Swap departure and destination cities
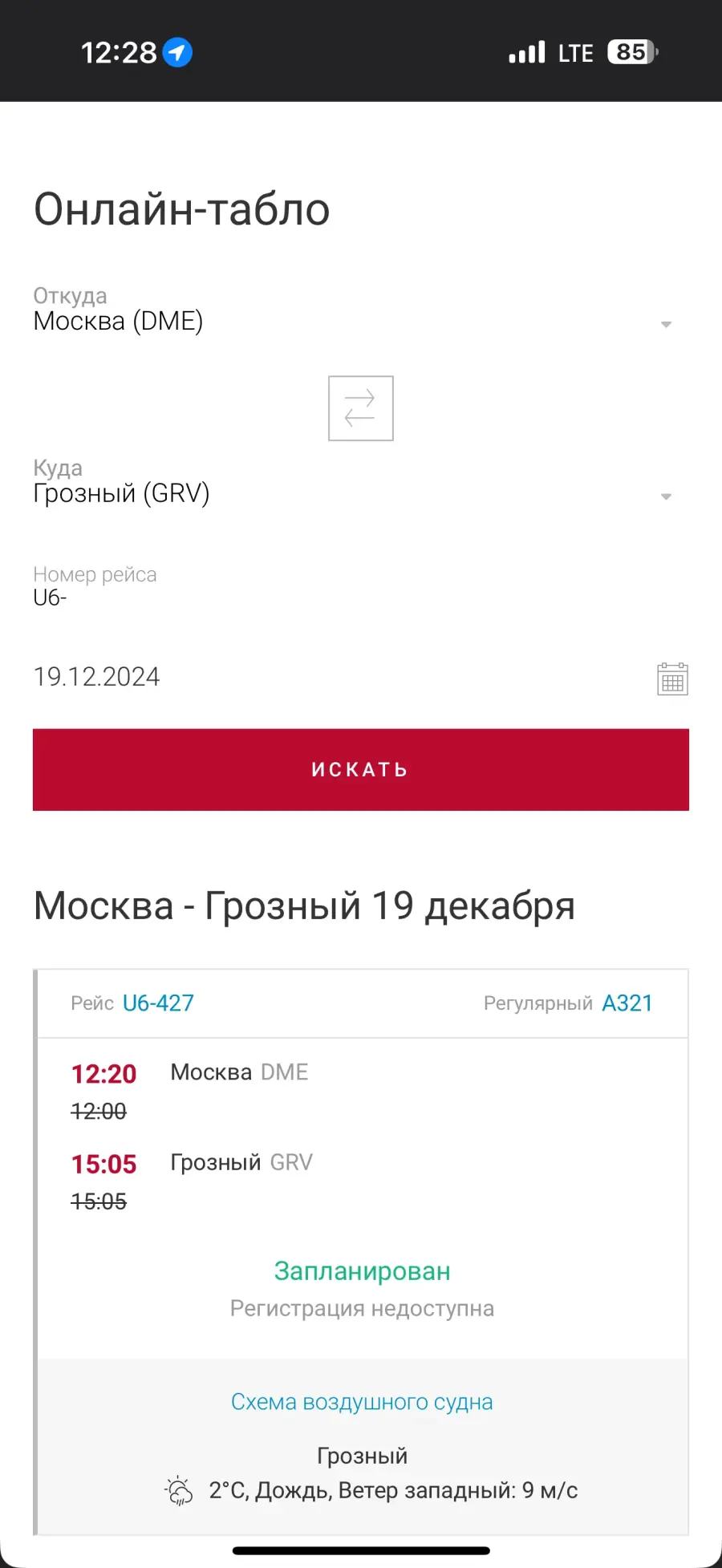Image resolution: width=722 pixels, height=1568 pixels. [x=361, y=408]
